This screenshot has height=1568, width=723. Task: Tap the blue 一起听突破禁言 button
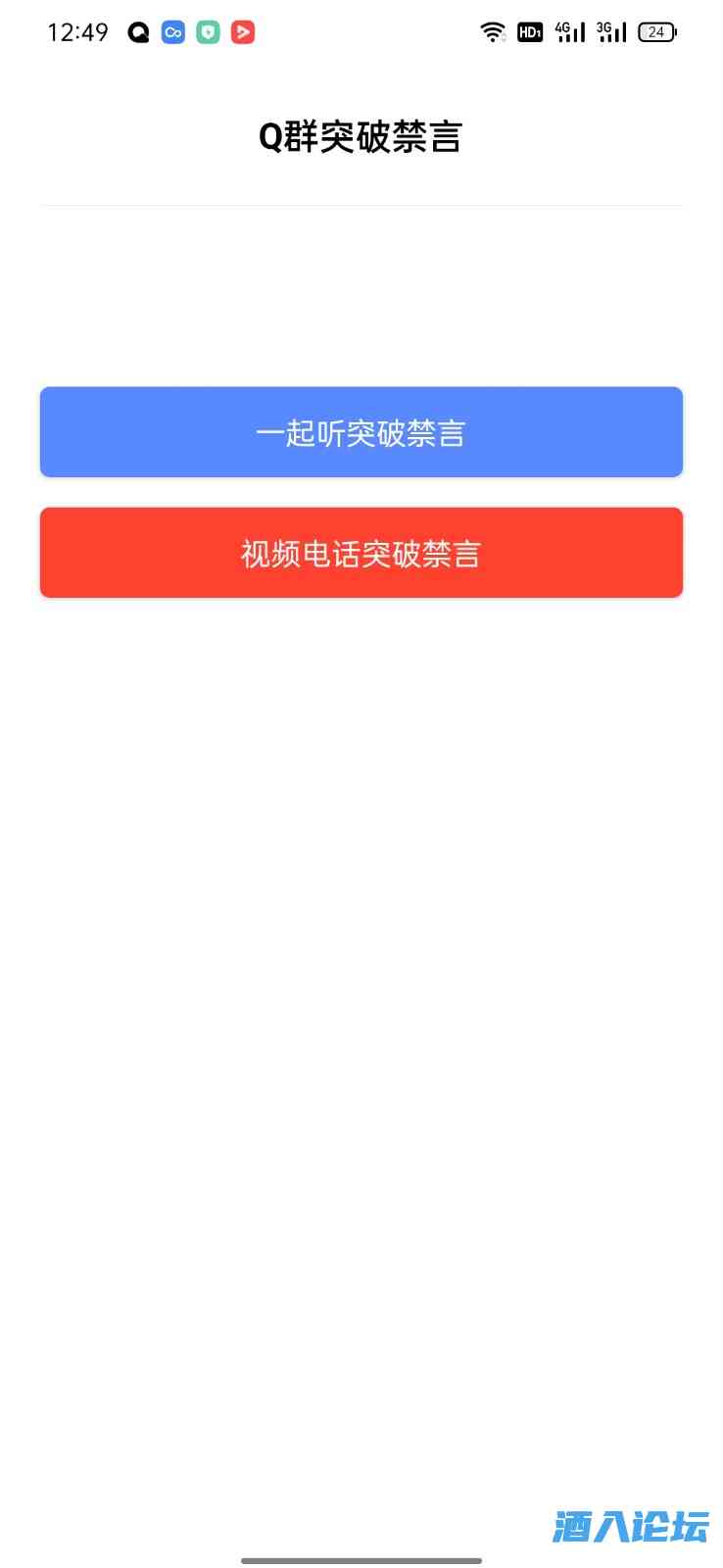point(361,432)
